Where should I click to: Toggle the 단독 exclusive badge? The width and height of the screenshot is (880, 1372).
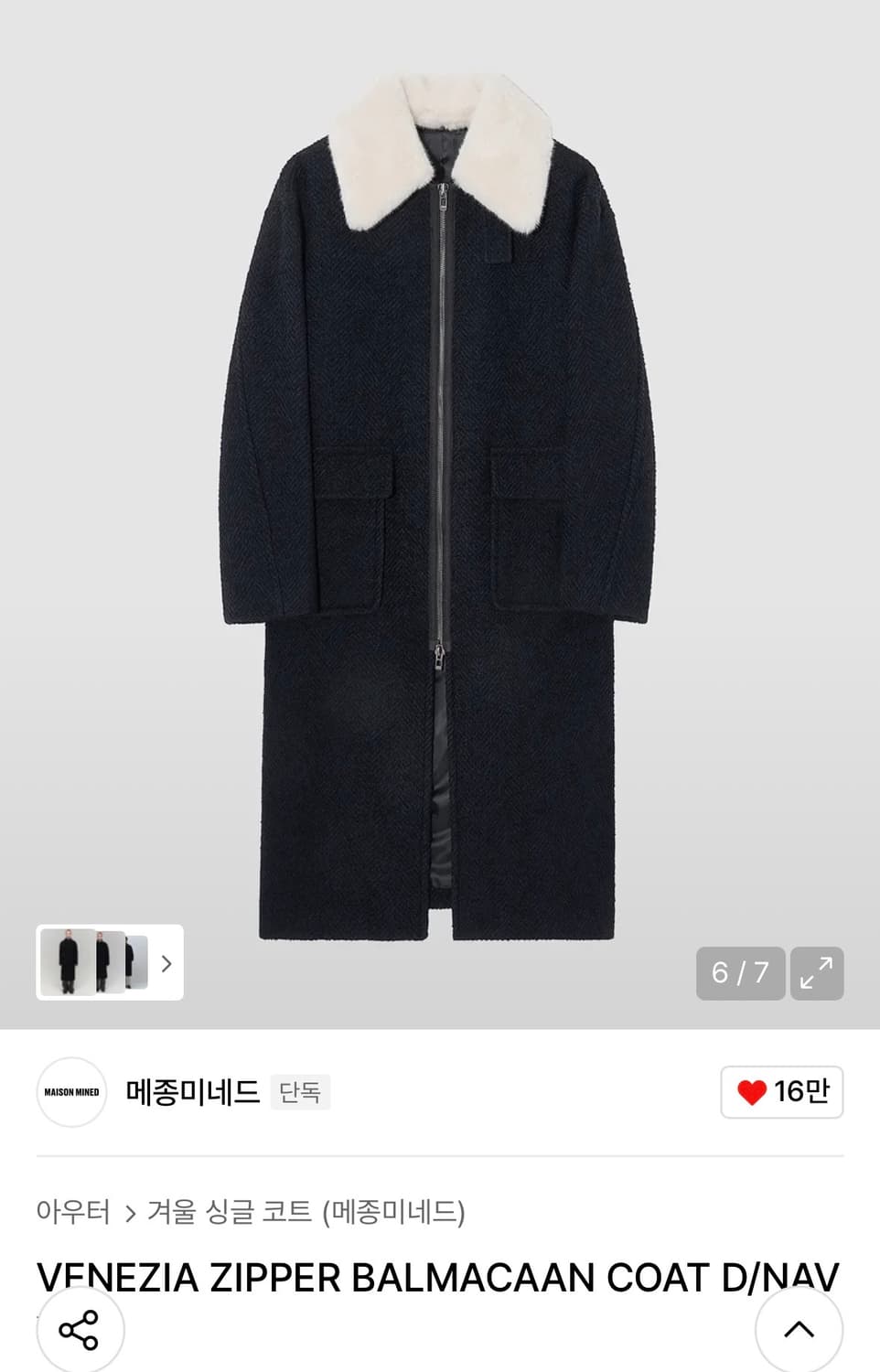click(302, 1093)
